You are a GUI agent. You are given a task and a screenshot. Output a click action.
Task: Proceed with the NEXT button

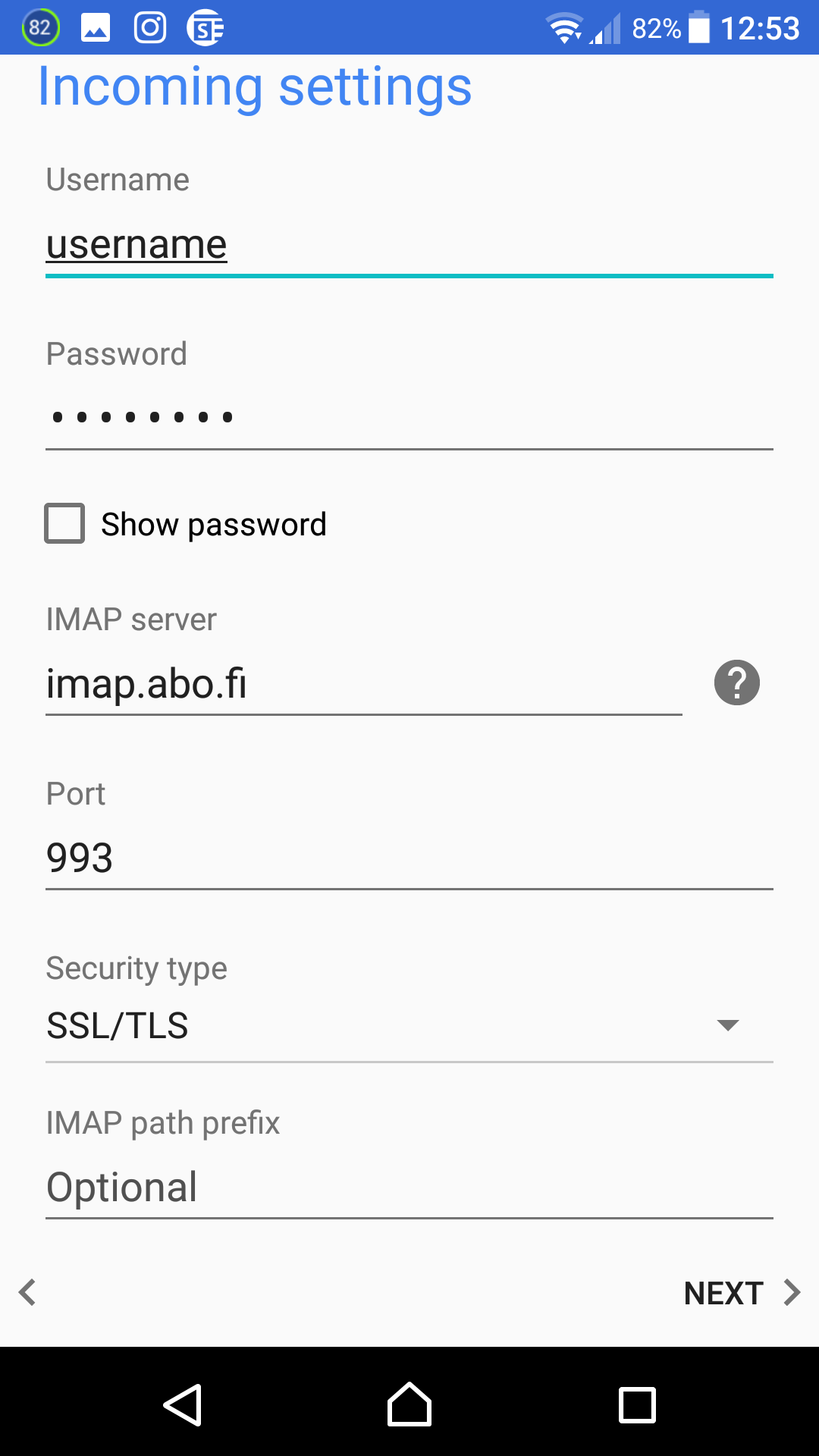pyautogui.click(x=742, y=1293)
